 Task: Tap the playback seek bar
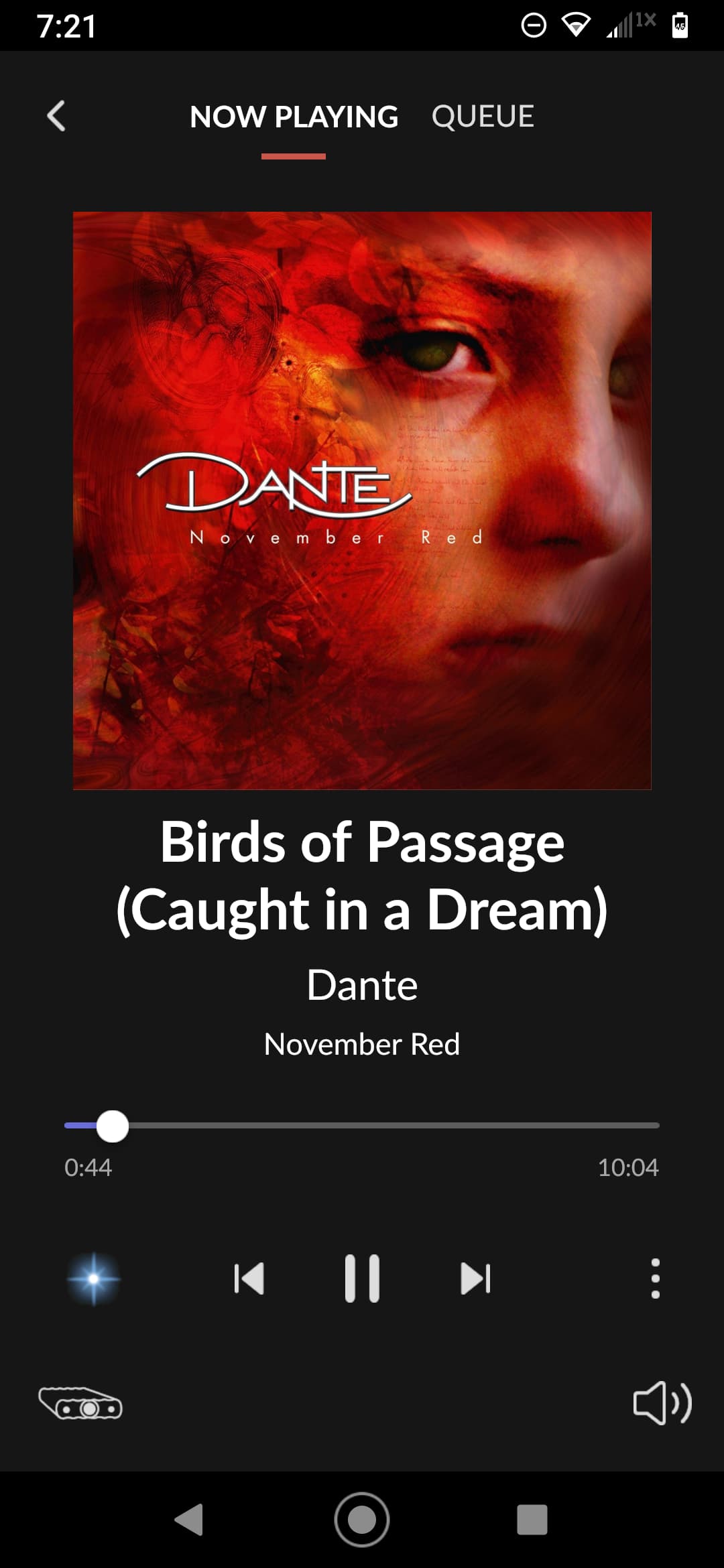[x=362, y=1126]
